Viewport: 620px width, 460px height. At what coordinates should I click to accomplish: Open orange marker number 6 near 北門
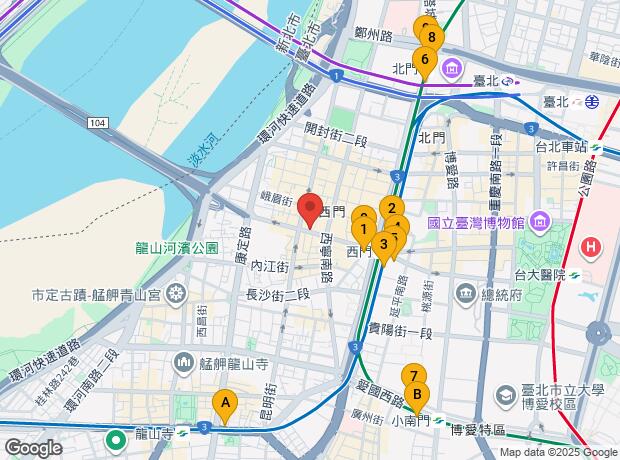tap(424, 60)
